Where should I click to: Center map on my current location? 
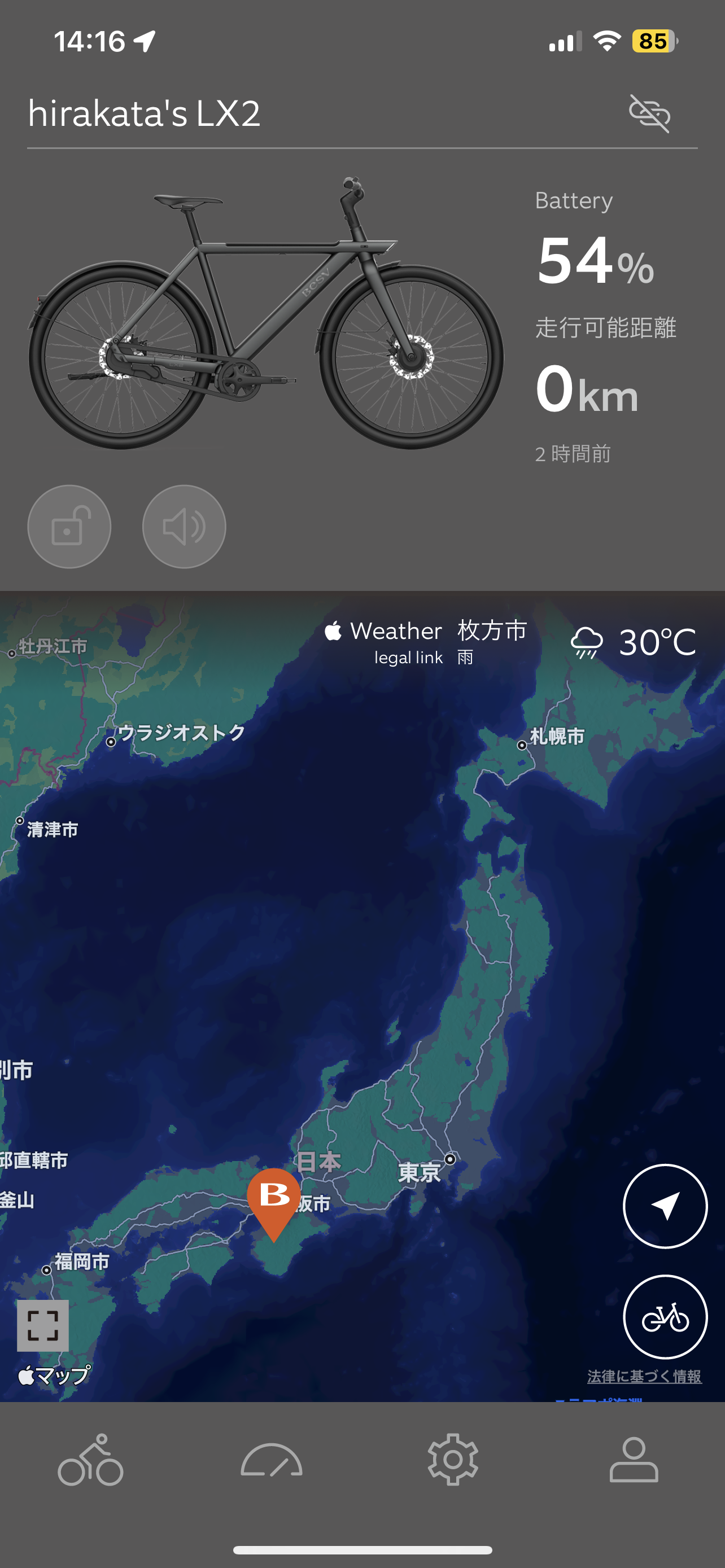tap(665, 1206)
